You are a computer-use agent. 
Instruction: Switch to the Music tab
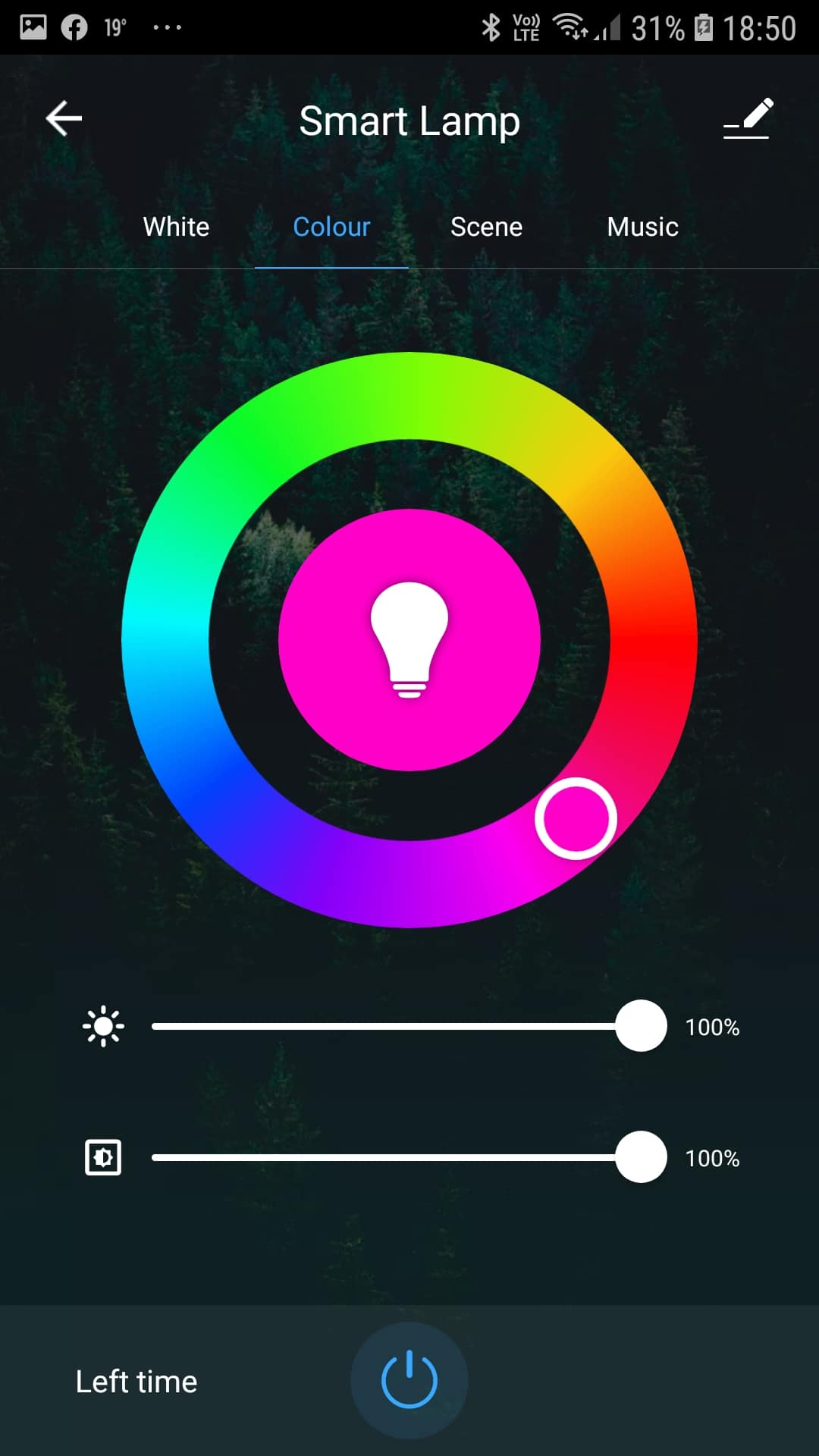click(x=642, y=227)
